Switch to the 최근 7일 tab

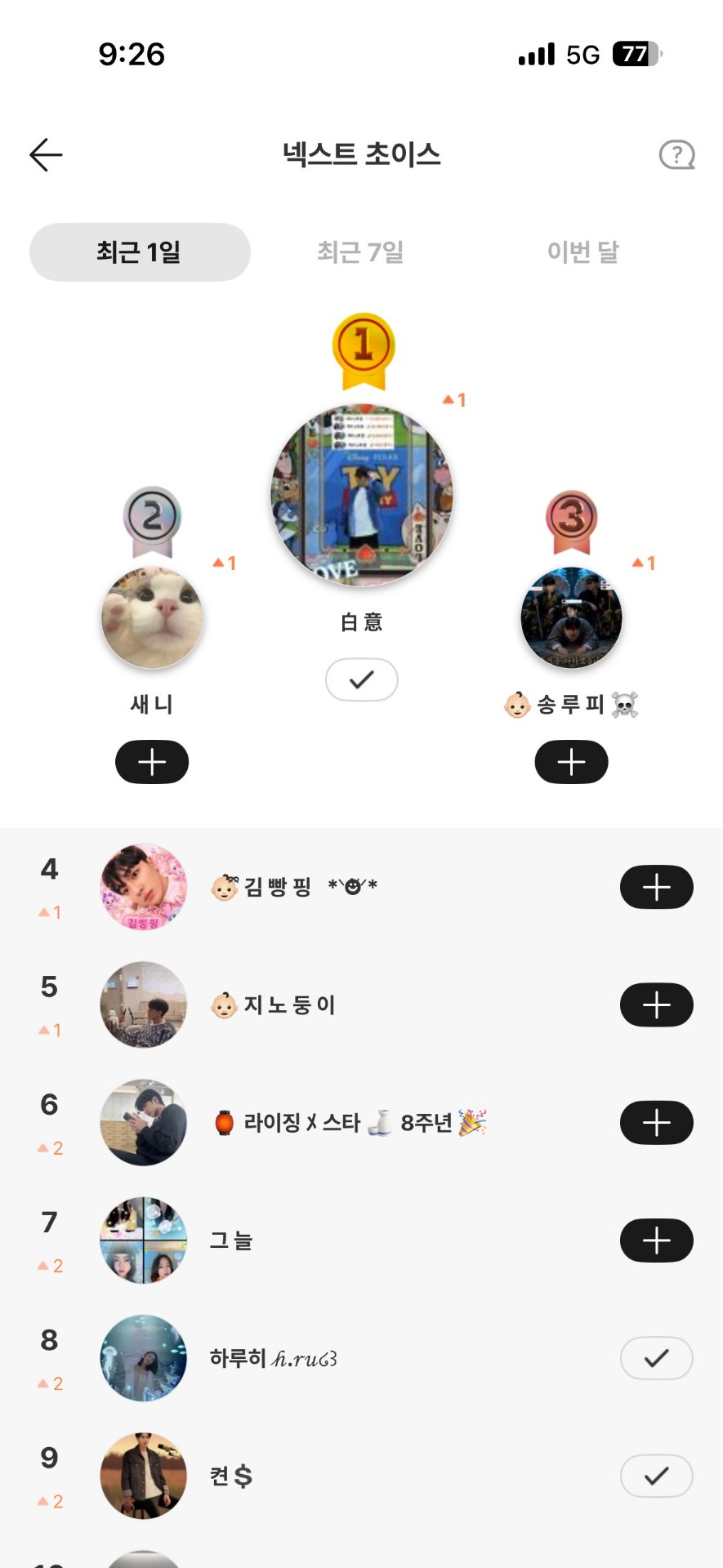coord(361,252)
